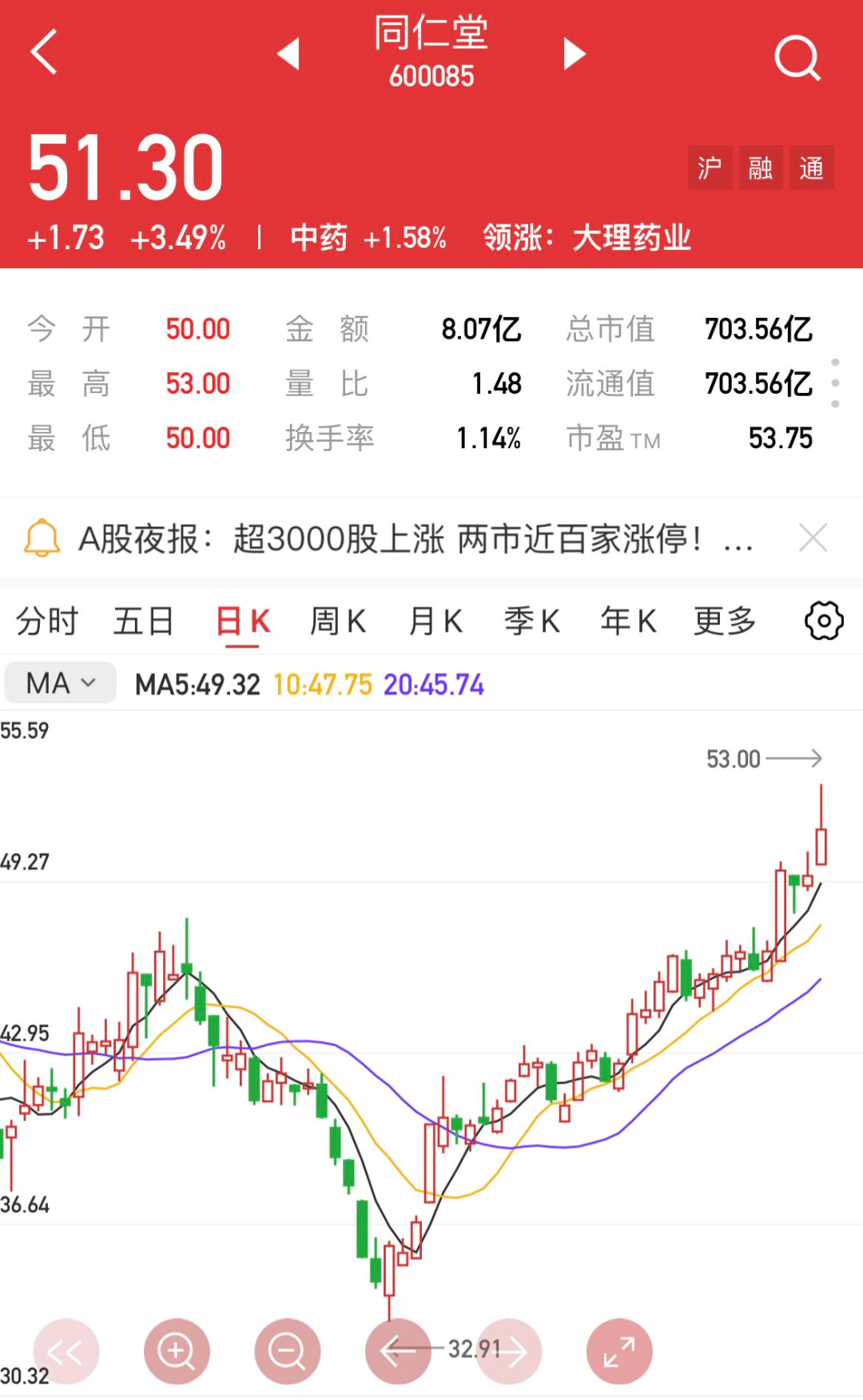Zoom in on the K-line chart
This screenshot has height=1400, width=863.
point(177,1351)
